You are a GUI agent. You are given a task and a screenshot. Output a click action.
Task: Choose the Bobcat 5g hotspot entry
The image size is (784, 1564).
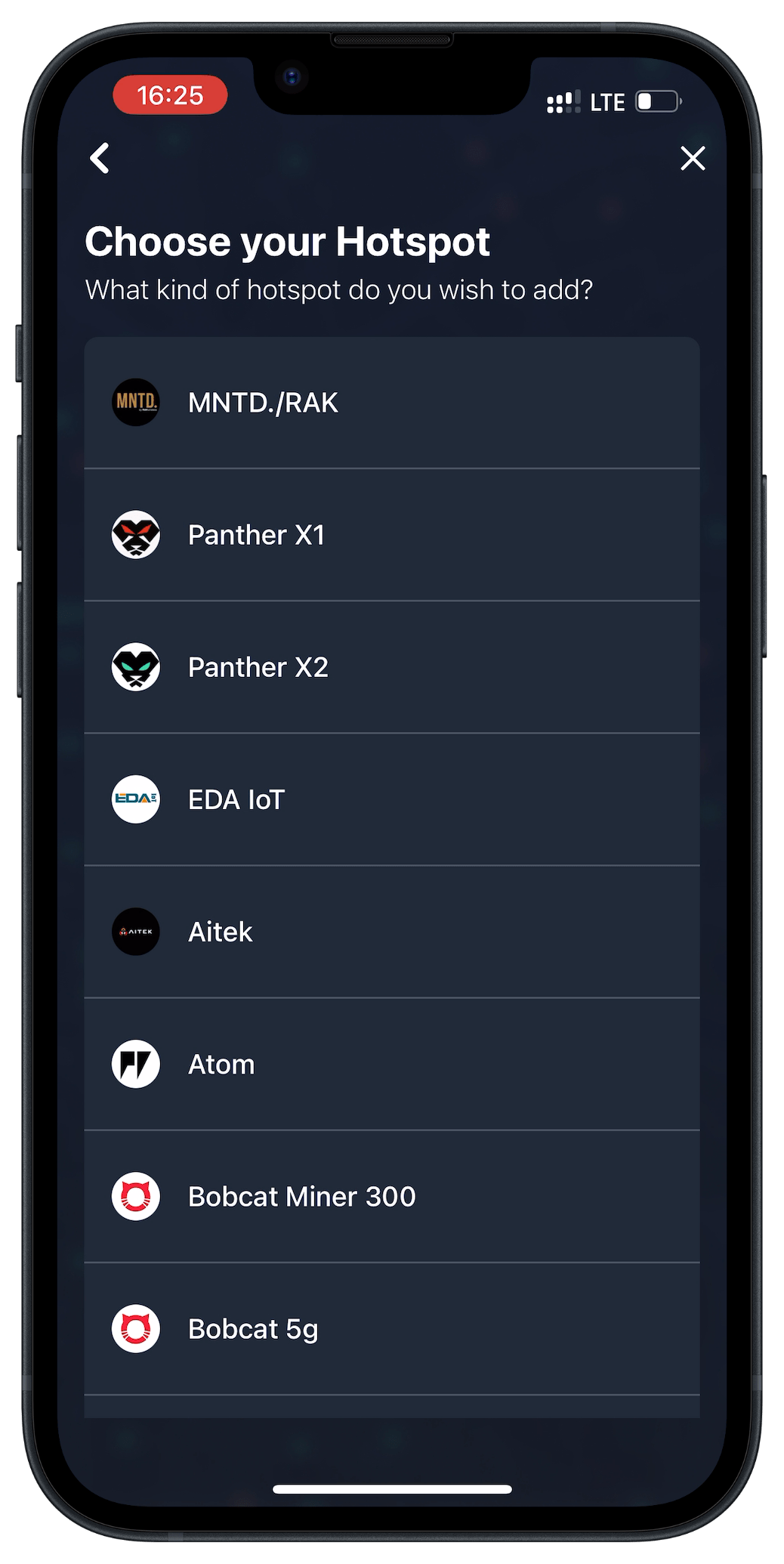click(393, 1328)
